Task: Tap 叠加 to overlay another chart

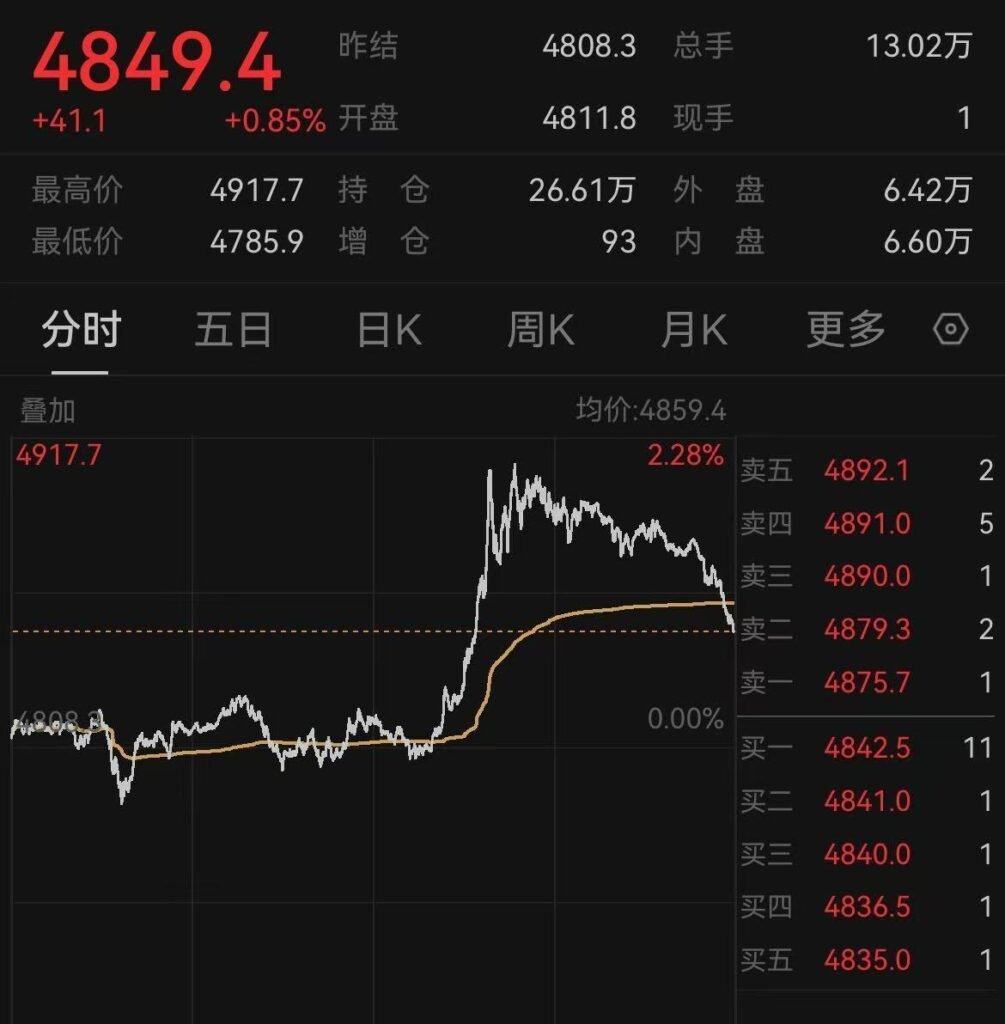Action: tap(47, 410)
